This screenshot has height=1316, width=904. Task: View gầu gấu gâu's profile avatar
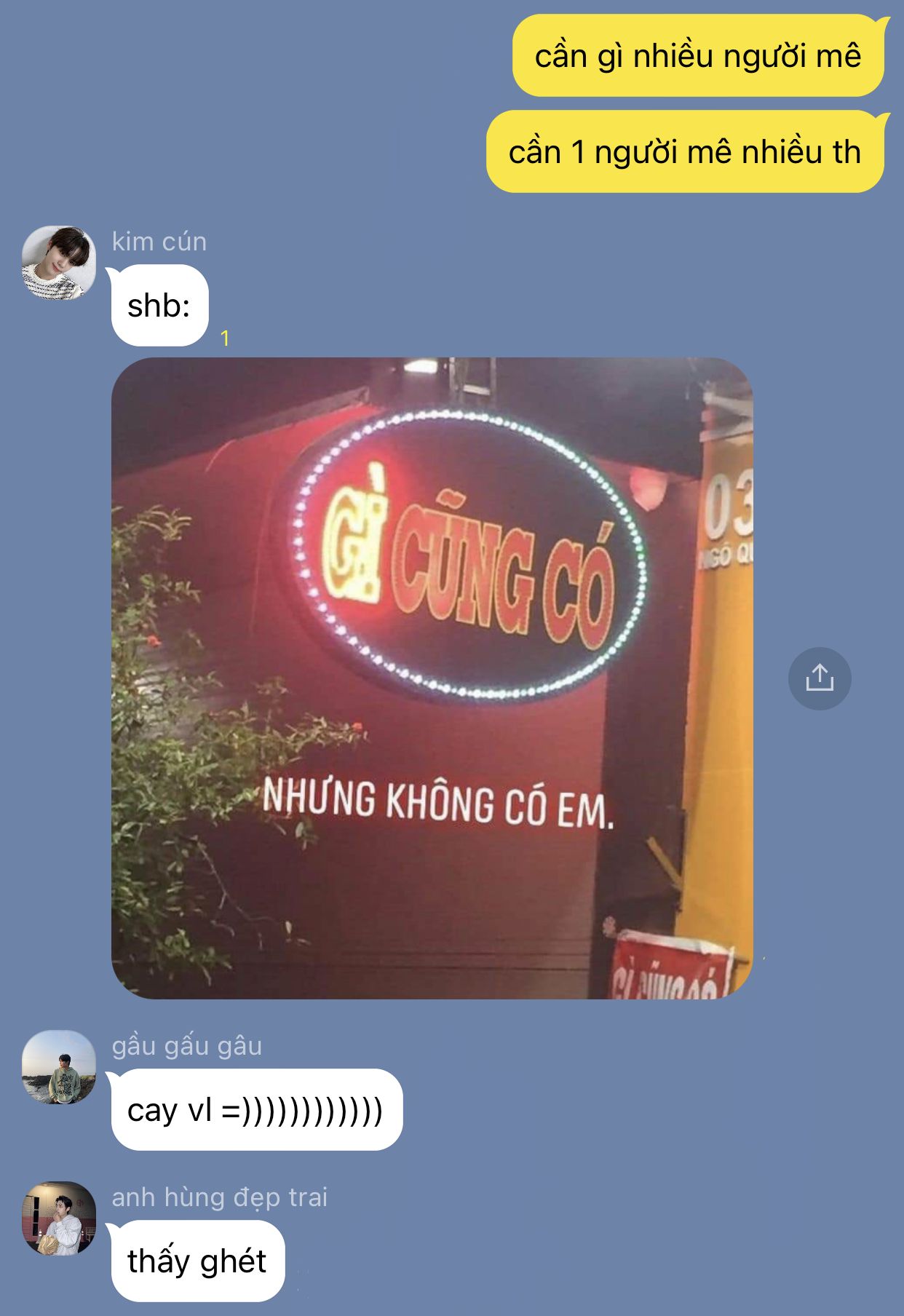coord(59,1067)
